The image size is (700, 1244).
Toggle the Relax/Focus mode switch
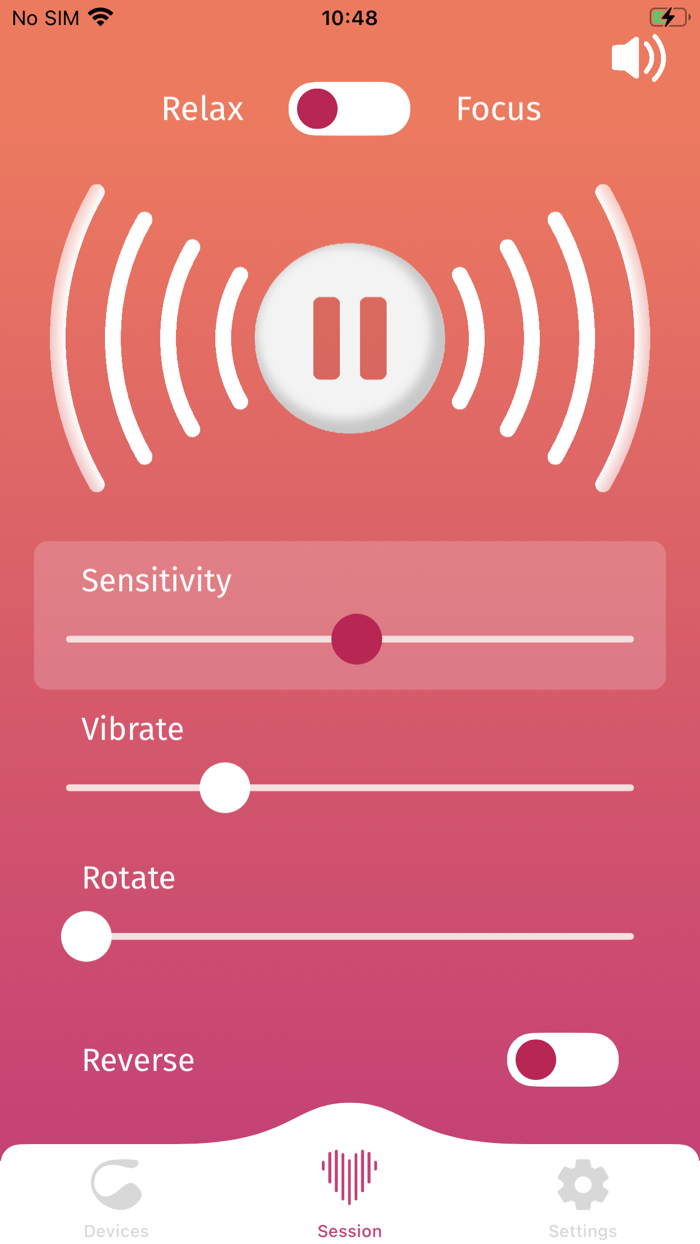(x=350, y=109)
